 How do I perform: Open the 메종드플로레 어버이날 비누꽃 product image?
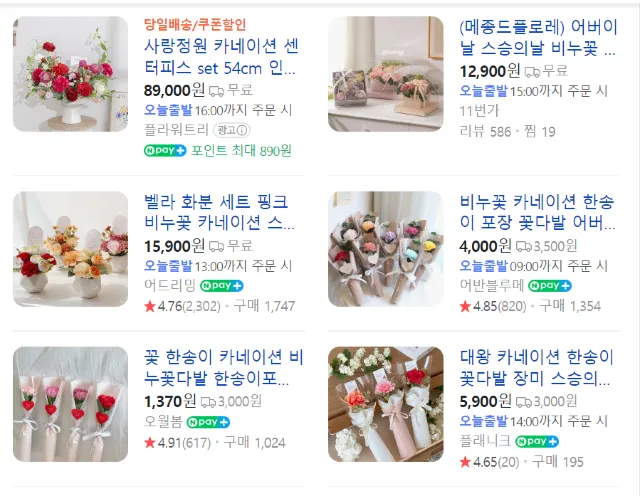click(385, 73)
